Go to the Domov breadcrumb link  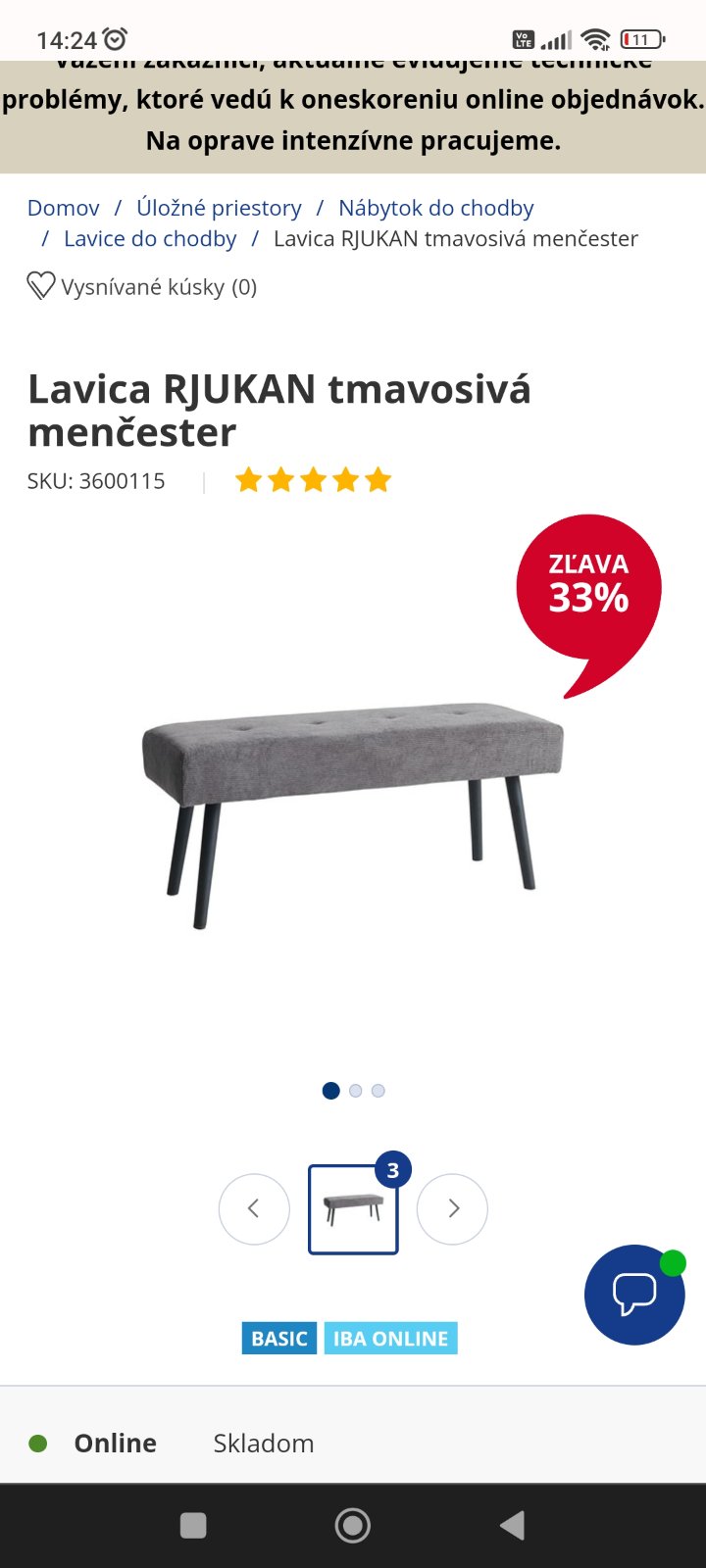click(64, 208)
